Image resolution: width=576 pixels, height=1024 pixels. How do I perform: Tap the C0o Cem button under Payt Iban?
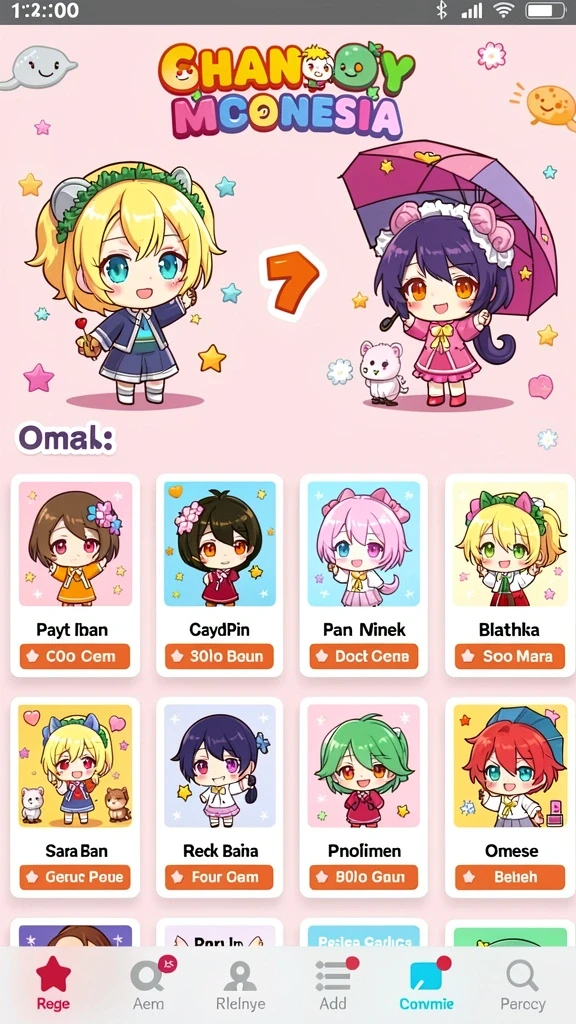[75, 656]
